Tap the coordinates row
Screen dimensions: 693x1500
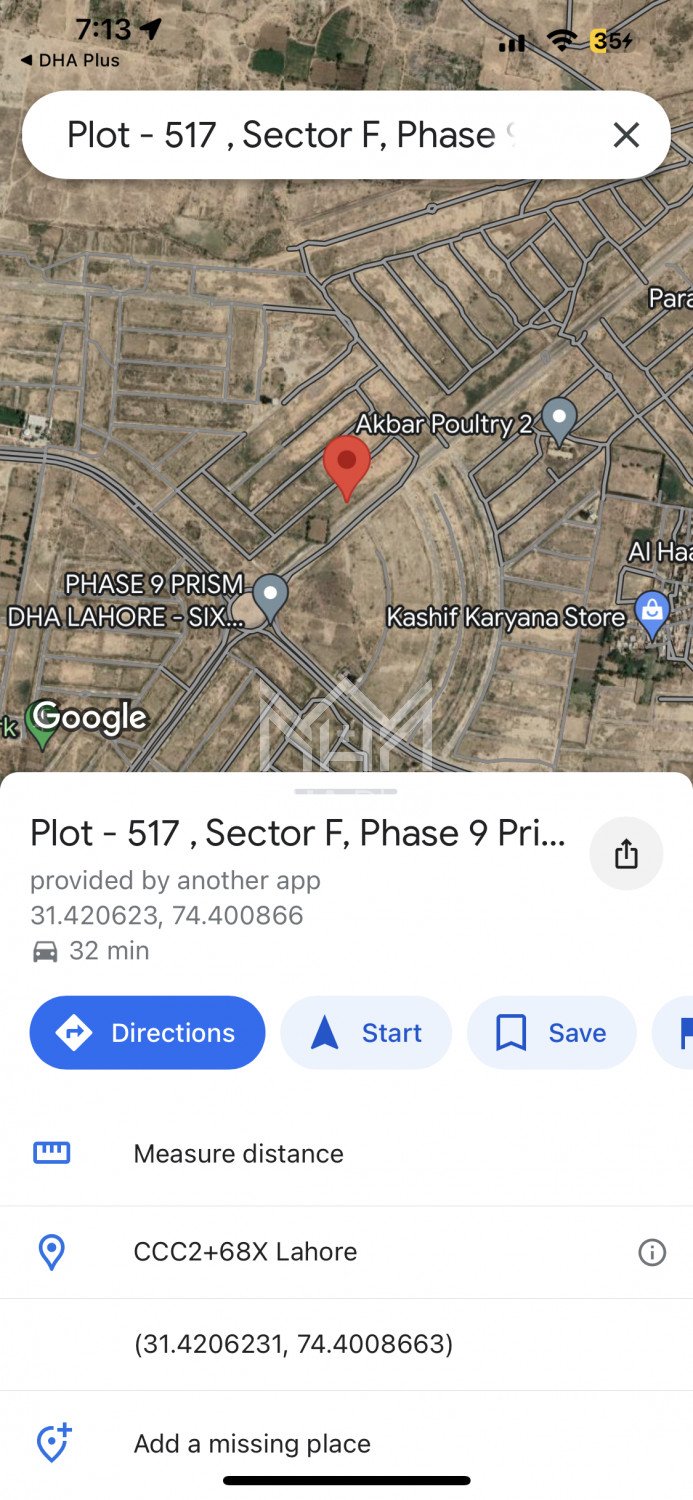293,1345
